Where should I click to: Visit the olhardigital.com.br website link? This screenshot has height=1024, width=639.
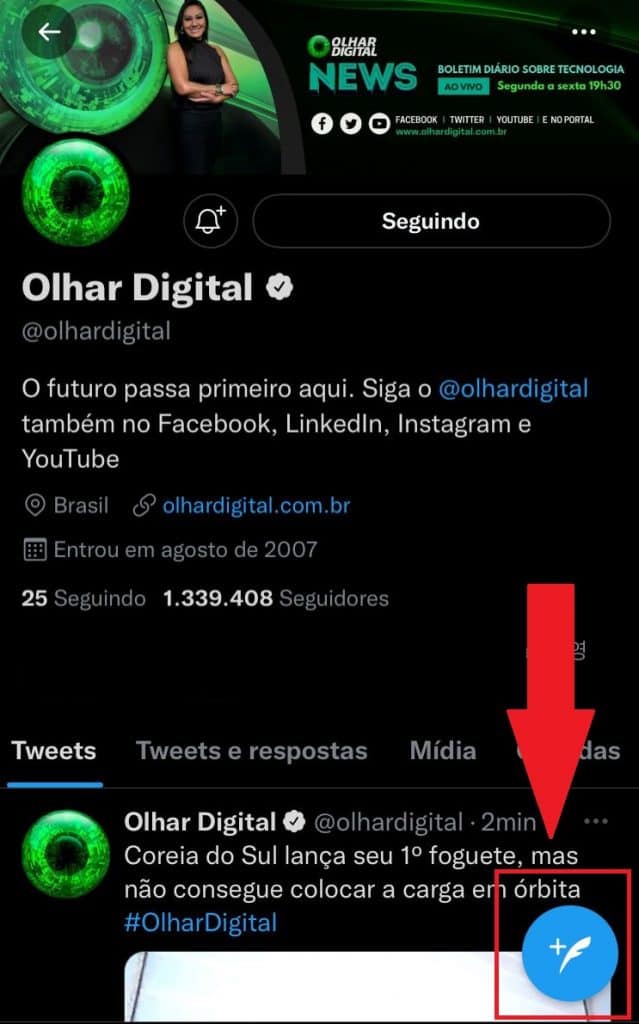[256, 505]
